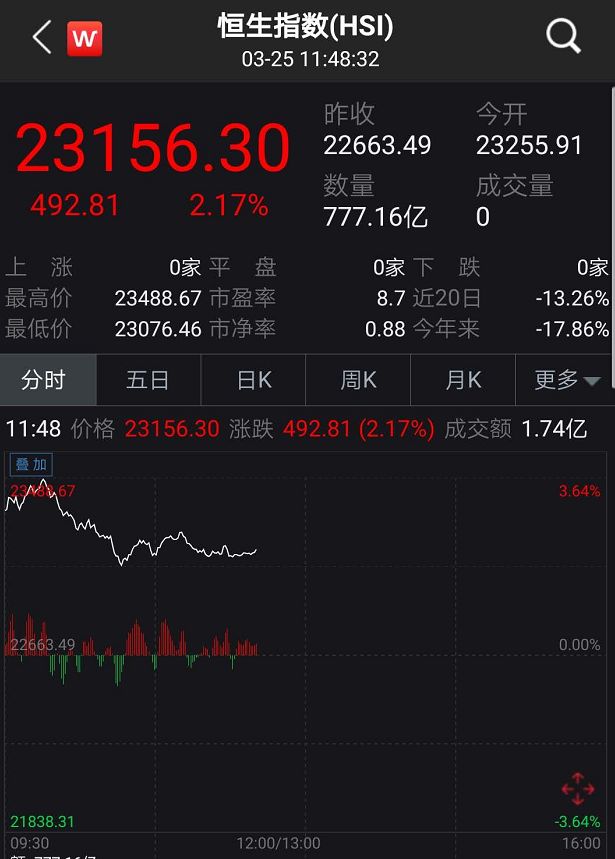Select the 分时 intraday tab
Viewport: 615px width, 859px height.
pos(44,380)
